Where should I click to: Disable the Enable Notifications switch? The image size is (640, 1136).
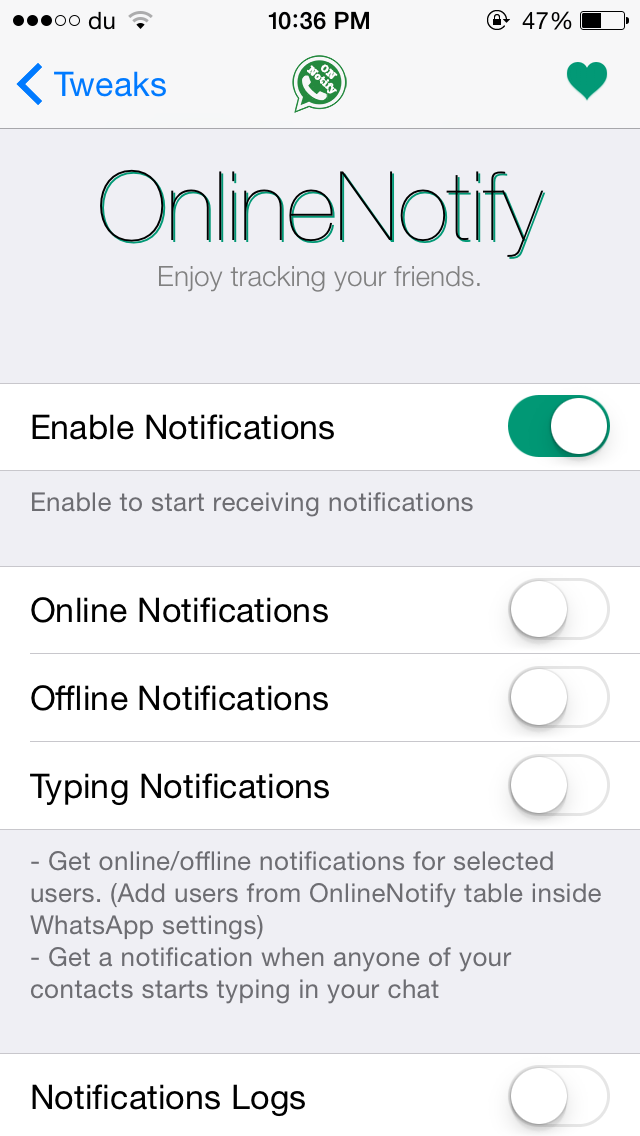click(x=558, y=427)
